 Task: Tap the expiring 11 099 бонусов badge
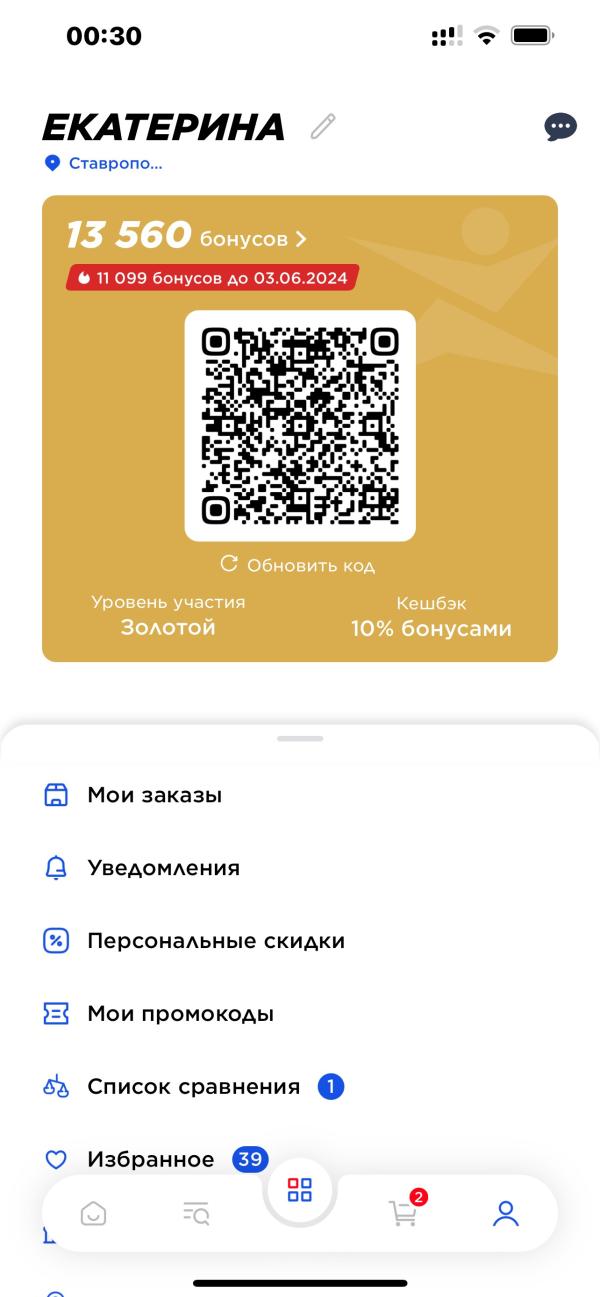click(x=212, y=278)
